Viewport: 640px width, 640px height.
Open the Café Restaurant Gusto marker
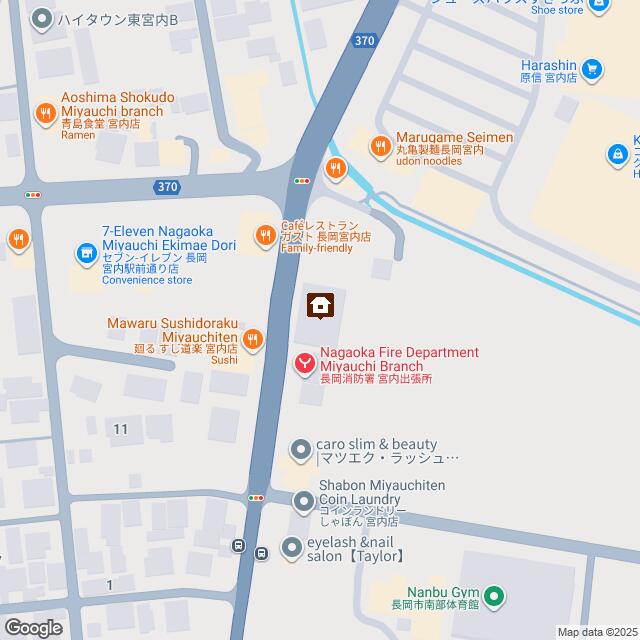[x=264, y=236]
